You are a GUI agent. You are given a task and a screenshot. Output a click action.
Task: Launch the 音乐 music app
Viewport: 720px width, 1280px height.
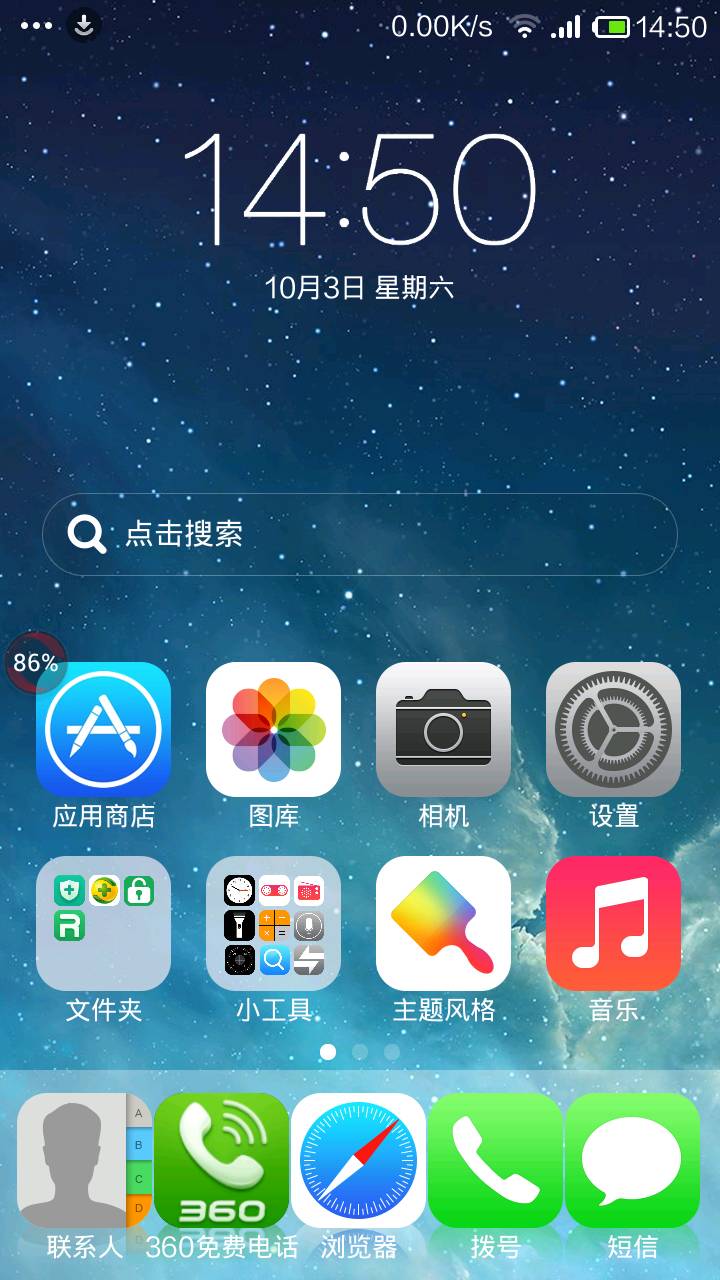[x=614, y=923]
